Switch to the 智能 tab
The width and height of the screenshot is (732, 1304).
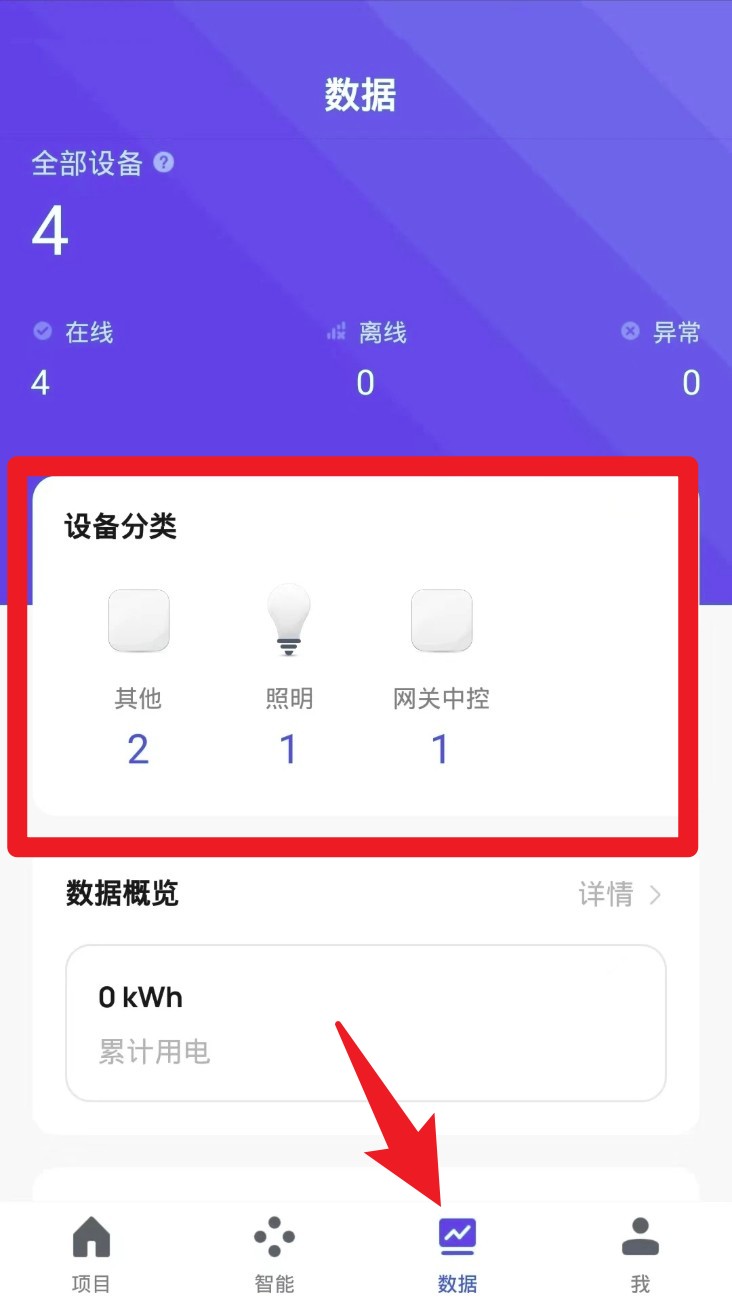point(274,1255)
